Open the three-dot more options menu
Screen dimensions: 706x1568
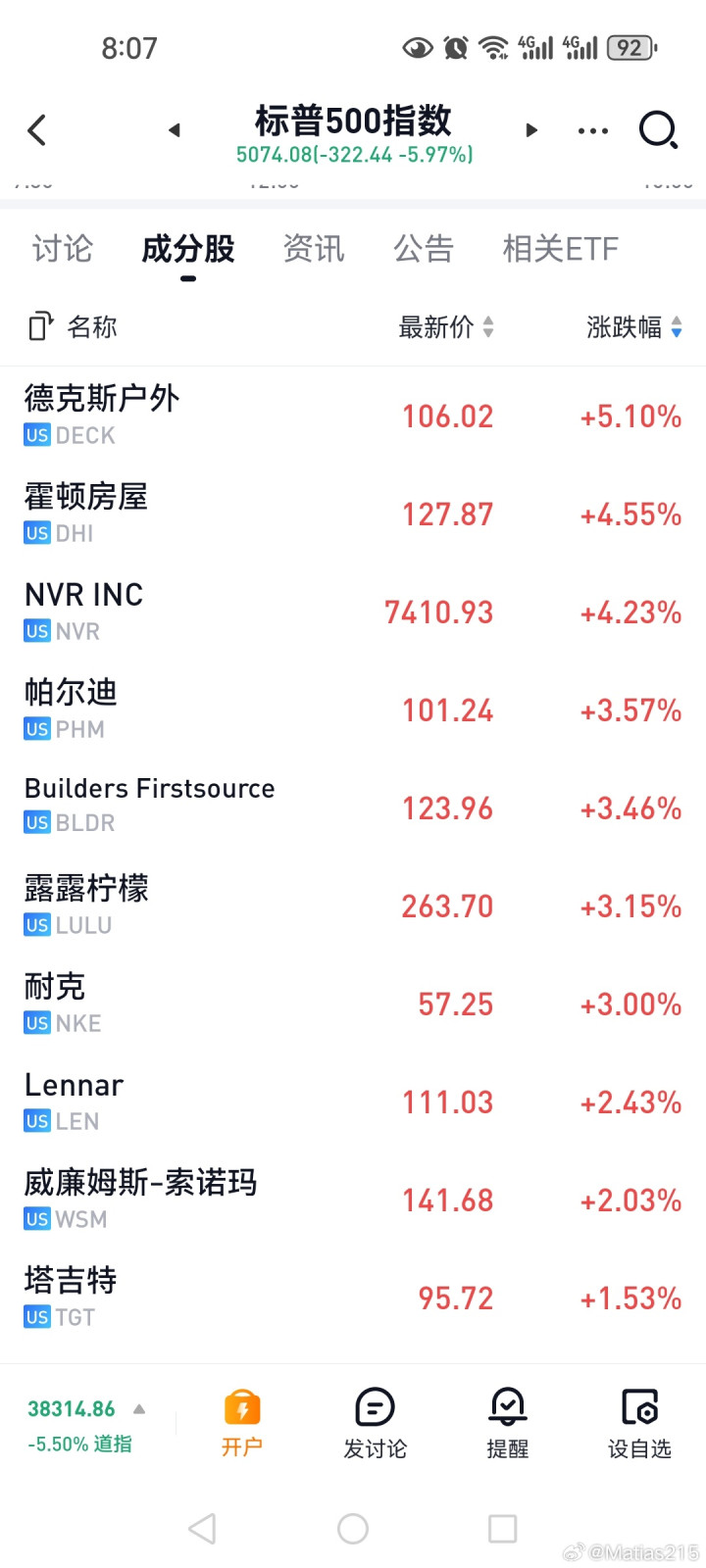point(593,130)
